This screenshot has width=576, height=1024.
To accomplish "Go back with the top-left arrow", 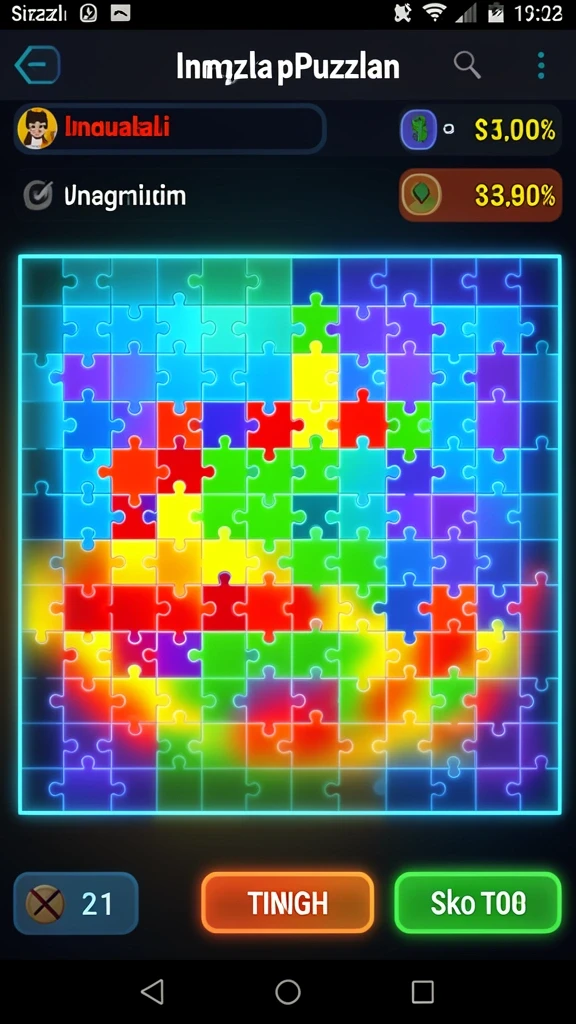I will click(x=37, y=65).
